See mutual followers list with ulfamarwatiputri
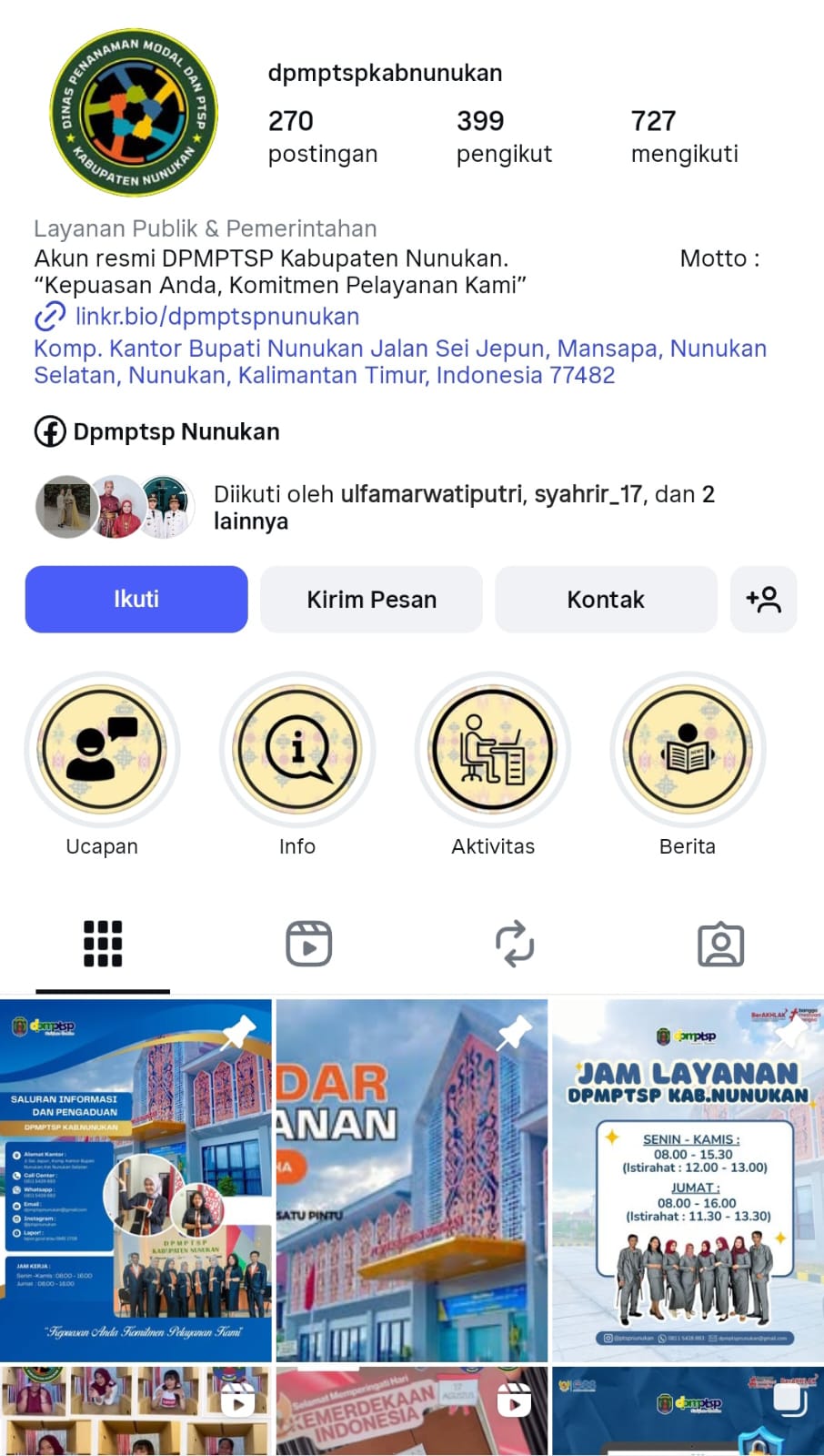The image size is (824, 1456). [464, 507]
